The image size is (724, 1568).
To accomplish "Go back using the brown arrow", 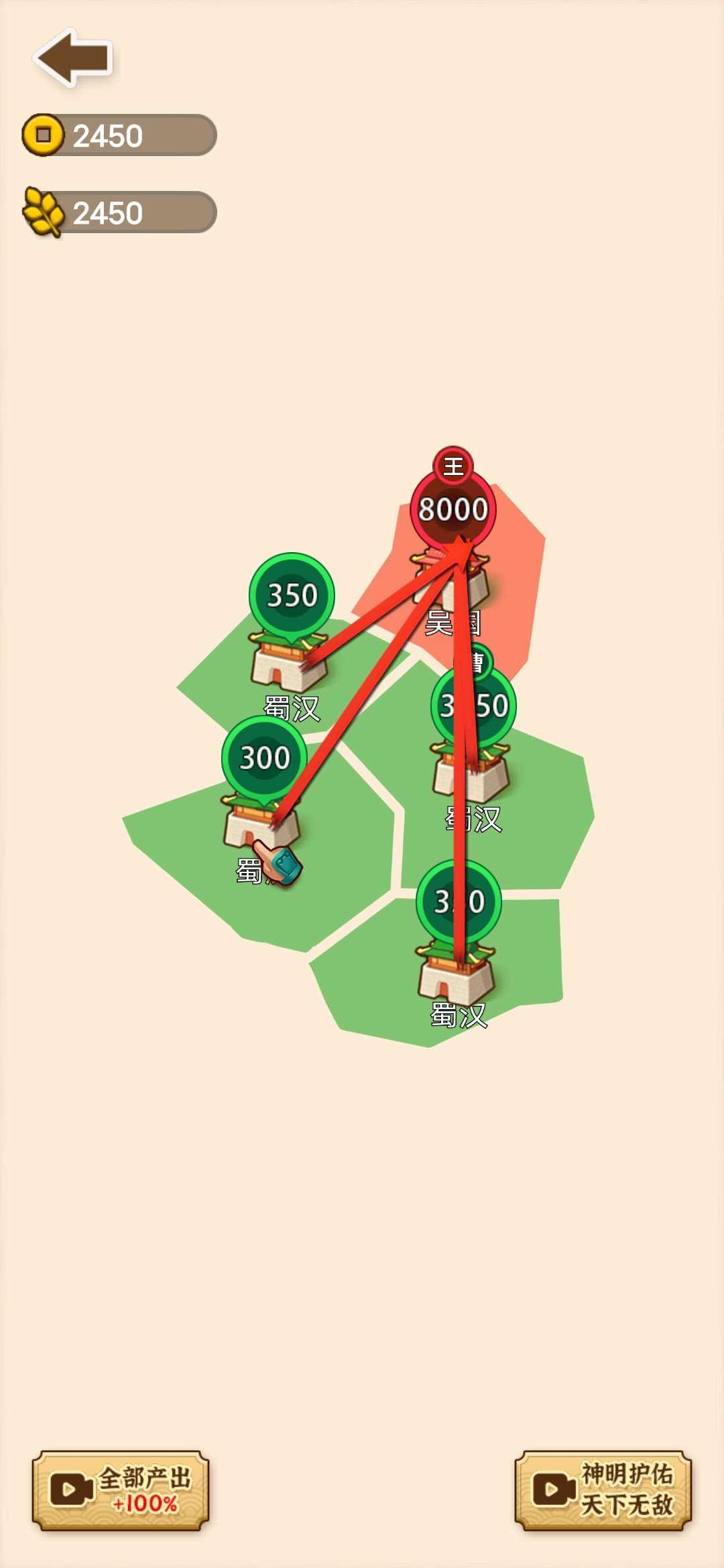I will click(74, 58).
